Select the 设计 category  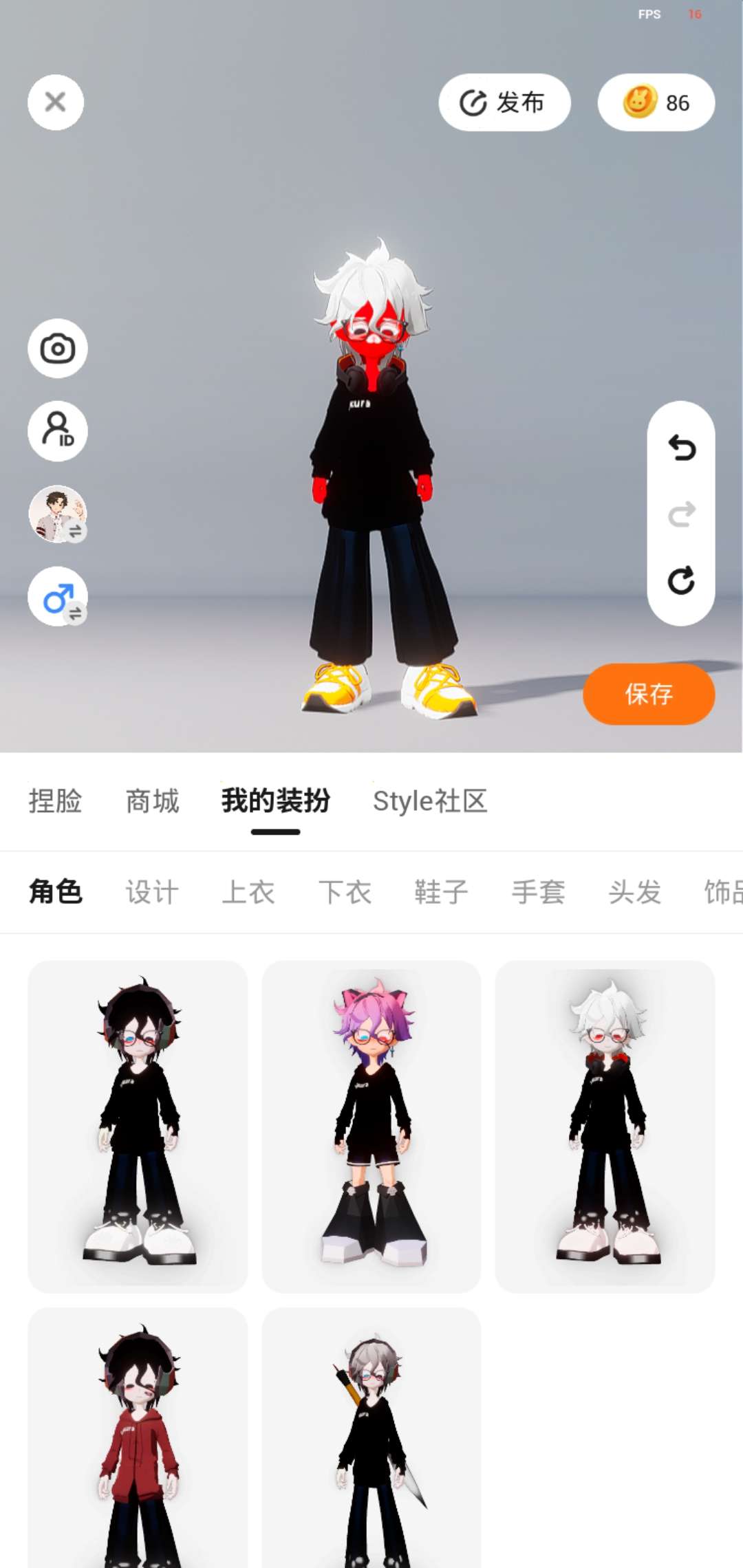click(x=152, y=892)
